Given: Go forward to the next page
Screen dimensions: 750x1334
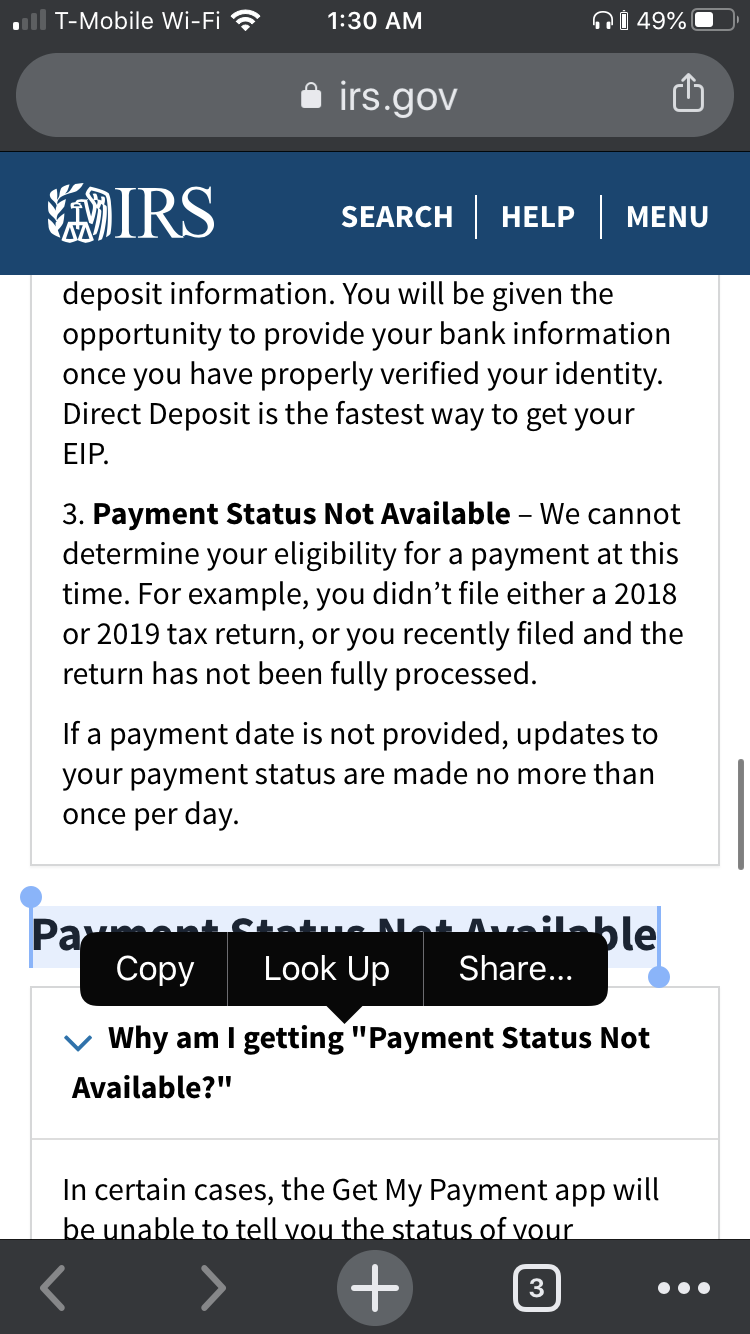Looking at the screenshot, I should coord(213,1288).
